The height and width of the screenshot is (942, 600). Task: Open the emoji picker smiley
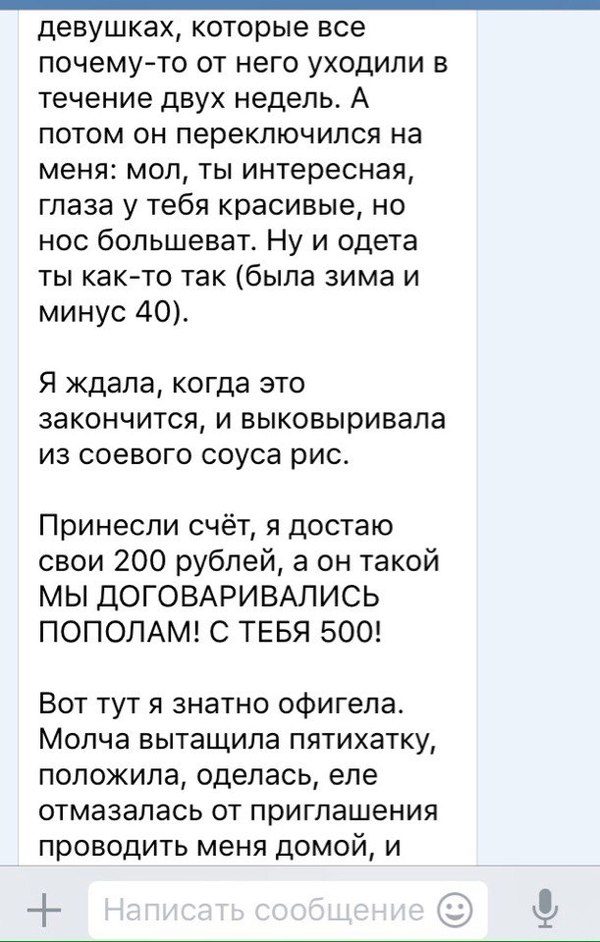point(455,909)
